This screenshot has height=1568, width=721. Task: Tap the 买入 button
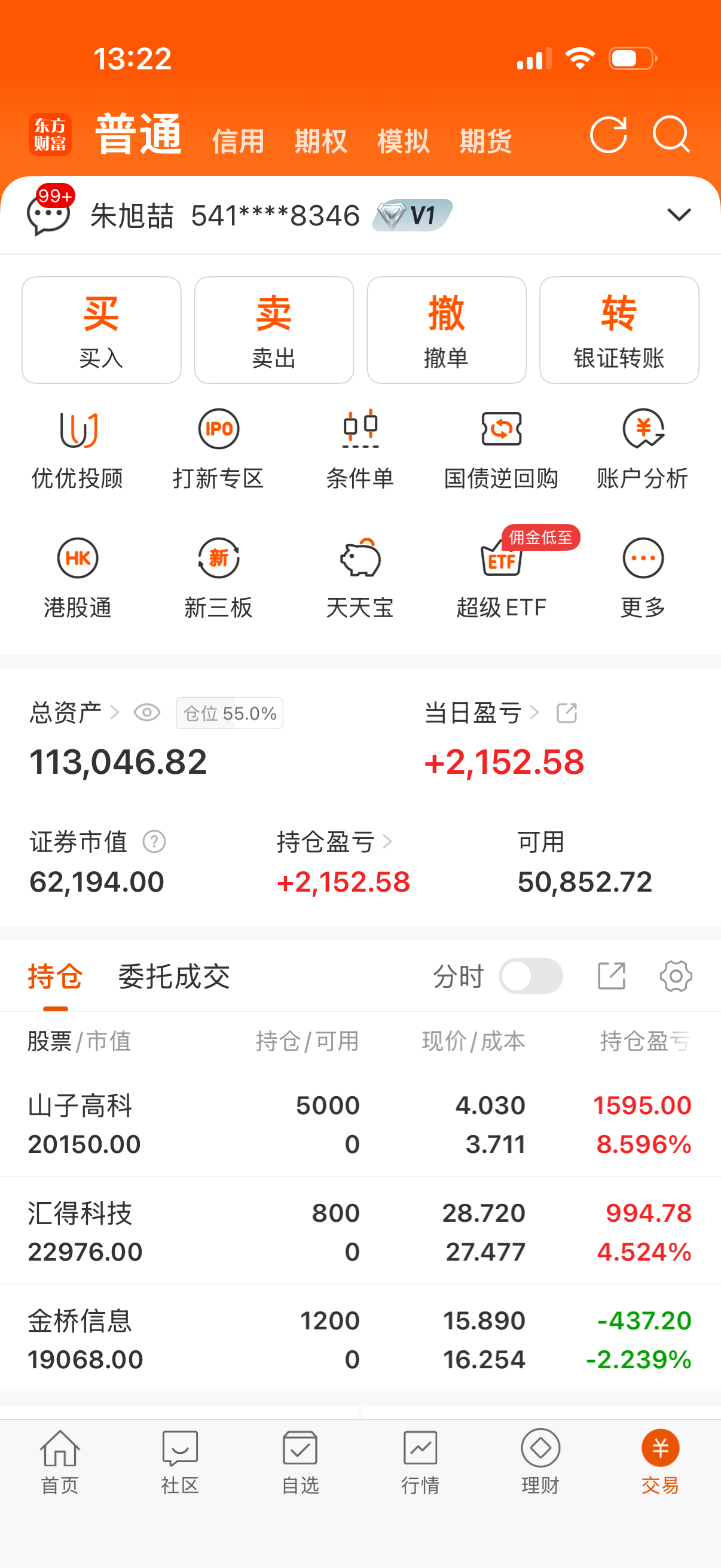point(102,330)
